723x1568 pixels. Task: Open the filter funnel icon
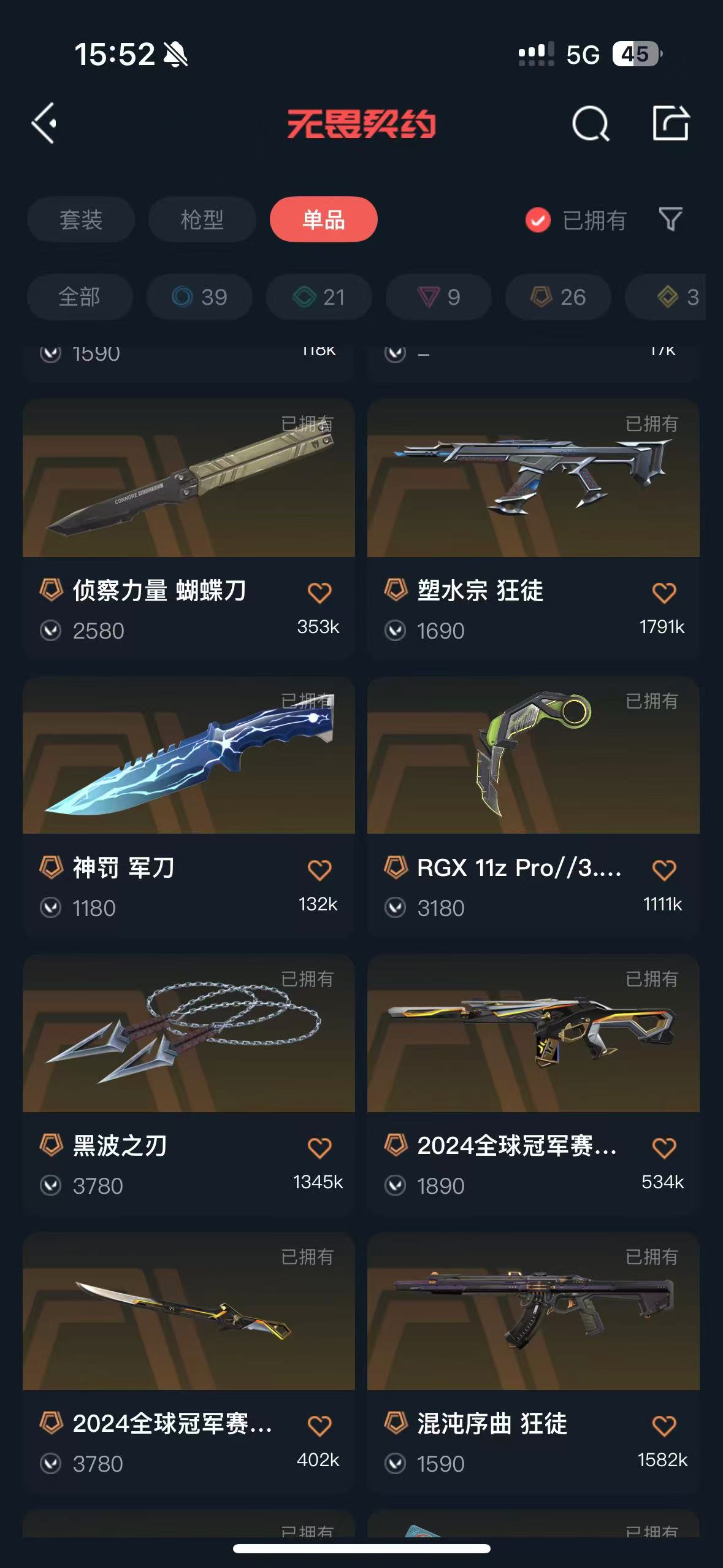pos(670,219)
